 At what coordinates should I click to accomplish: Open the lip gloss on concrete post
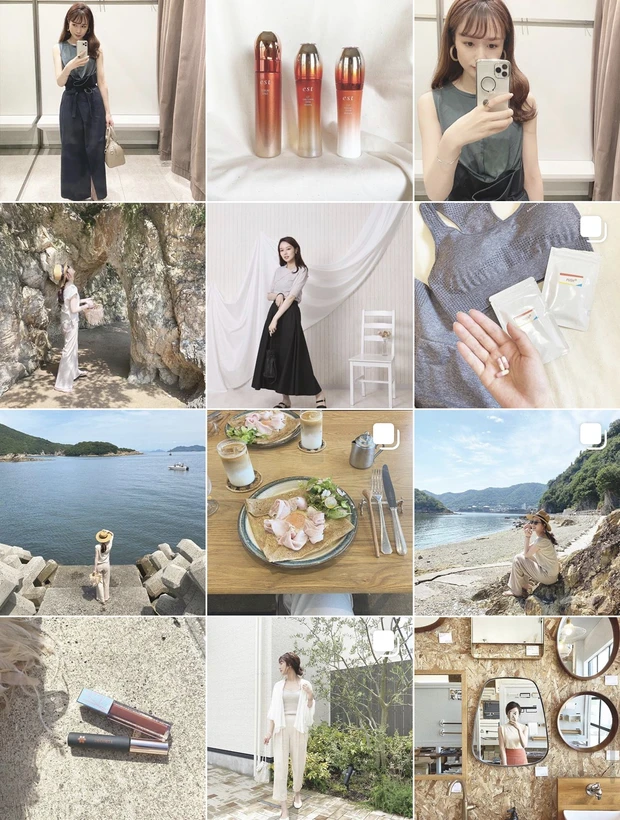[102, 718]
